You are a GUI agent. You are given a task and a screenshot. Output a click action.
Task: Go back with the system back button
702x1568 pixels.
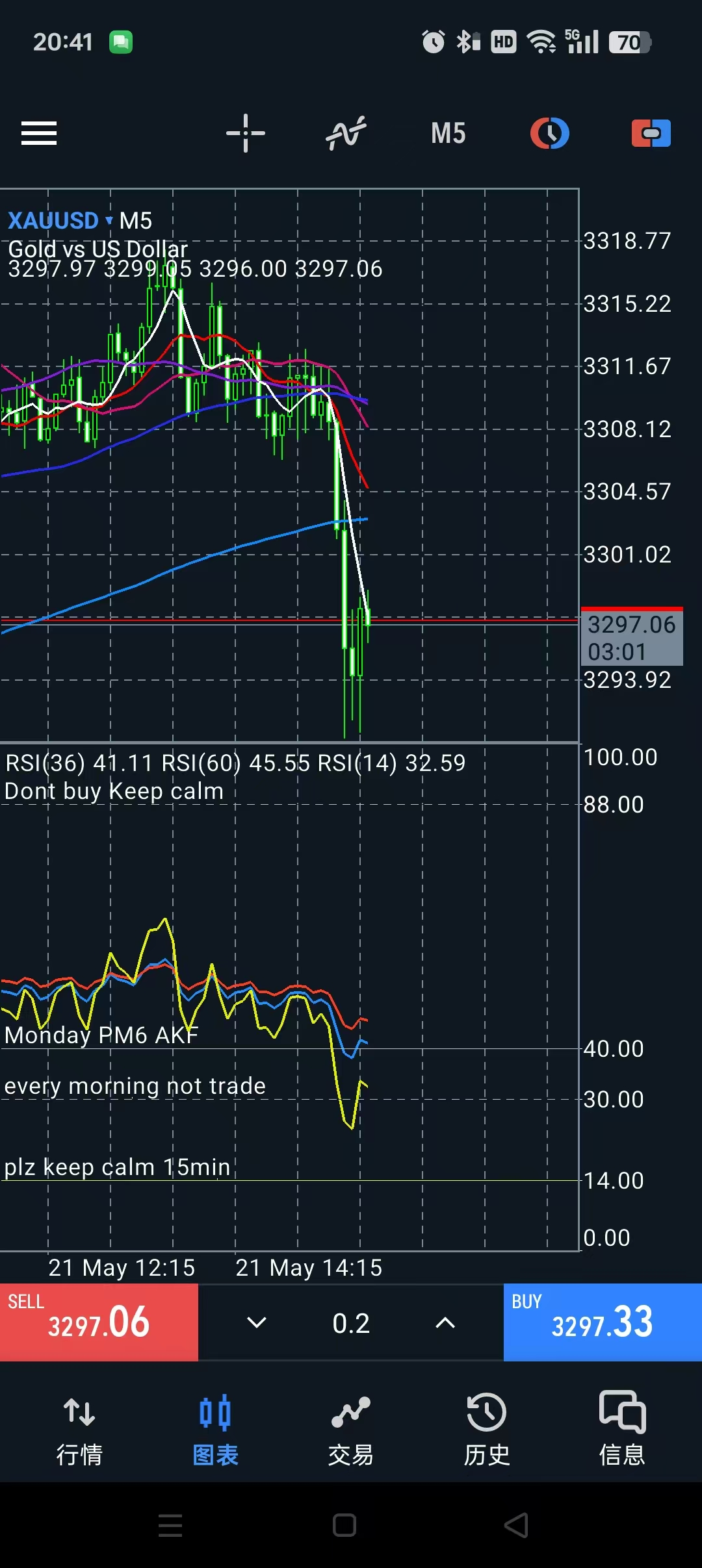click(517, 1525)
